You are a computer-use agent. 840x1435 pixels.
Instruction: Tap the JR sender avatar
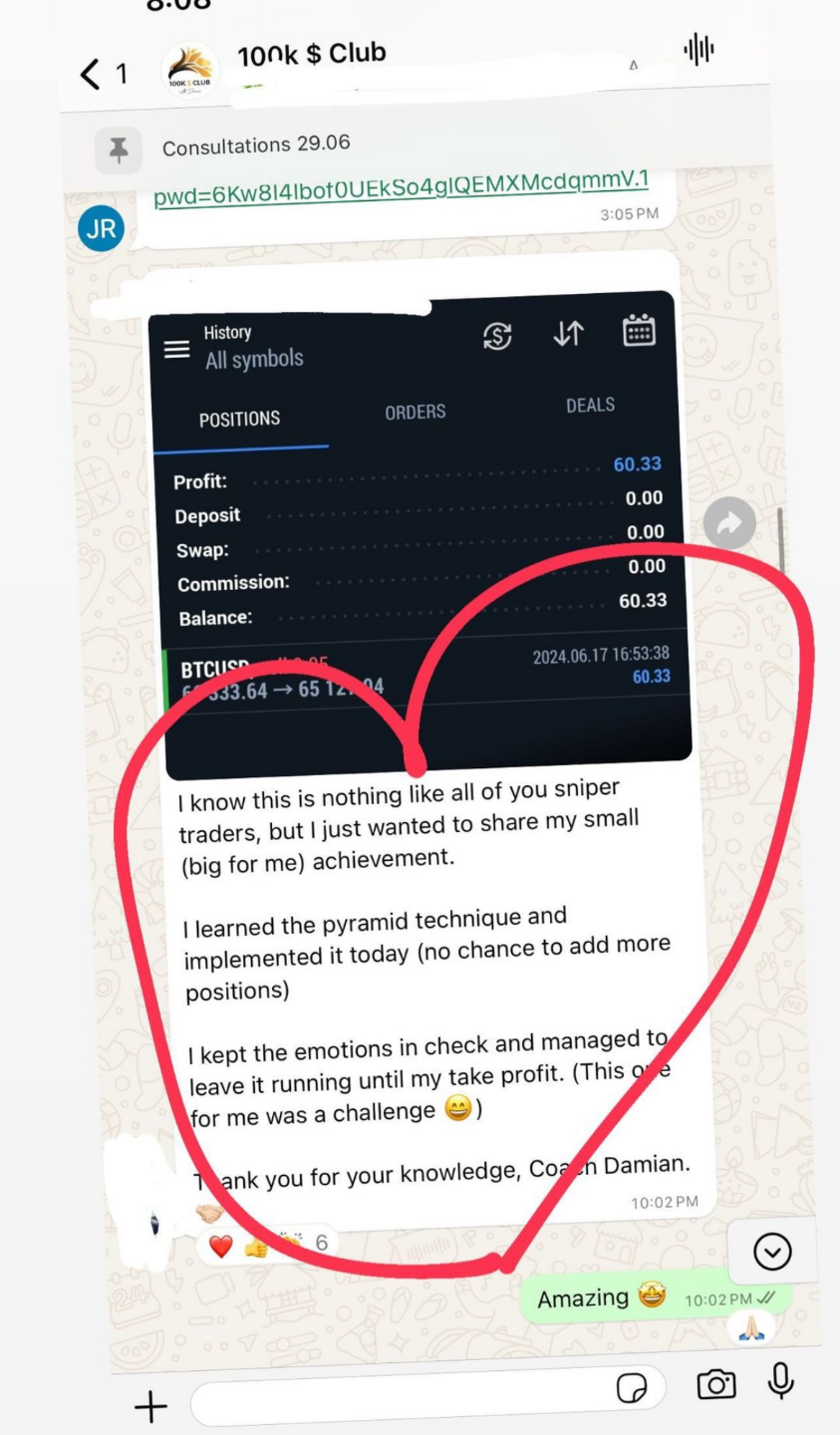(101, 229)
